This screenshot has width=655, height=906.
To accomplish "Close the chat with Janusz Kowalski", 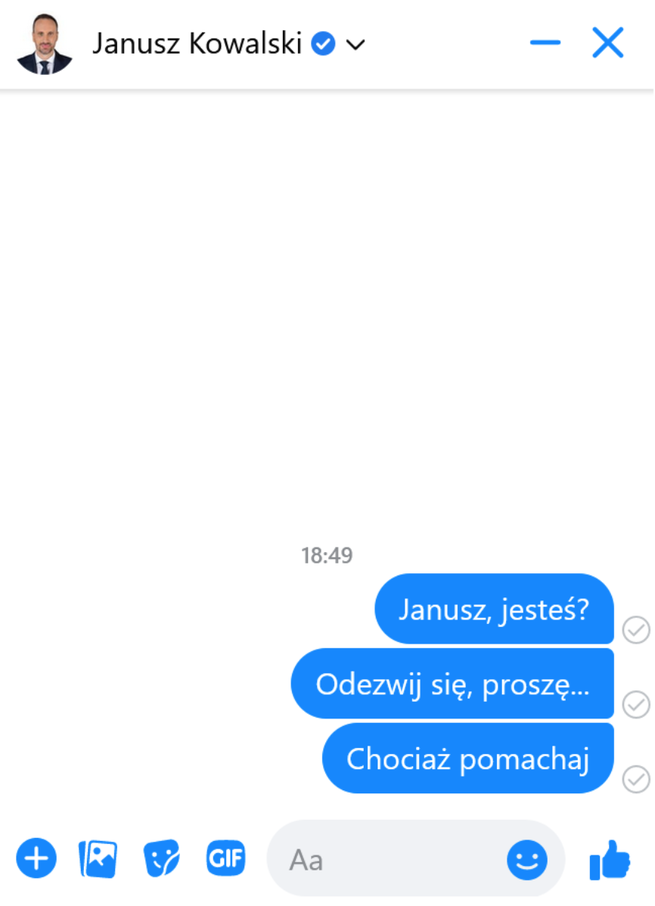I will 608,43.
